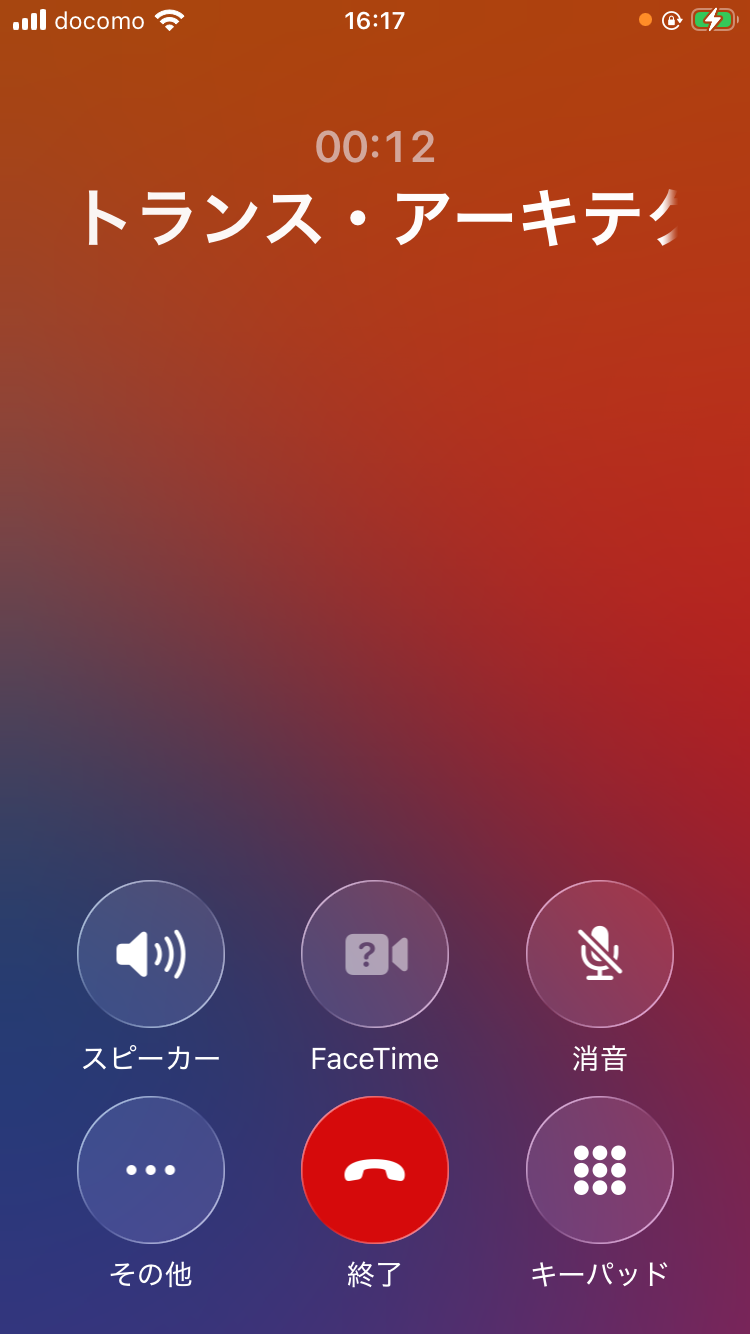Tap the 00:12 call duration timer
Image resolution: width=750 pixels, height=1334 pixels.
(374, 147)
